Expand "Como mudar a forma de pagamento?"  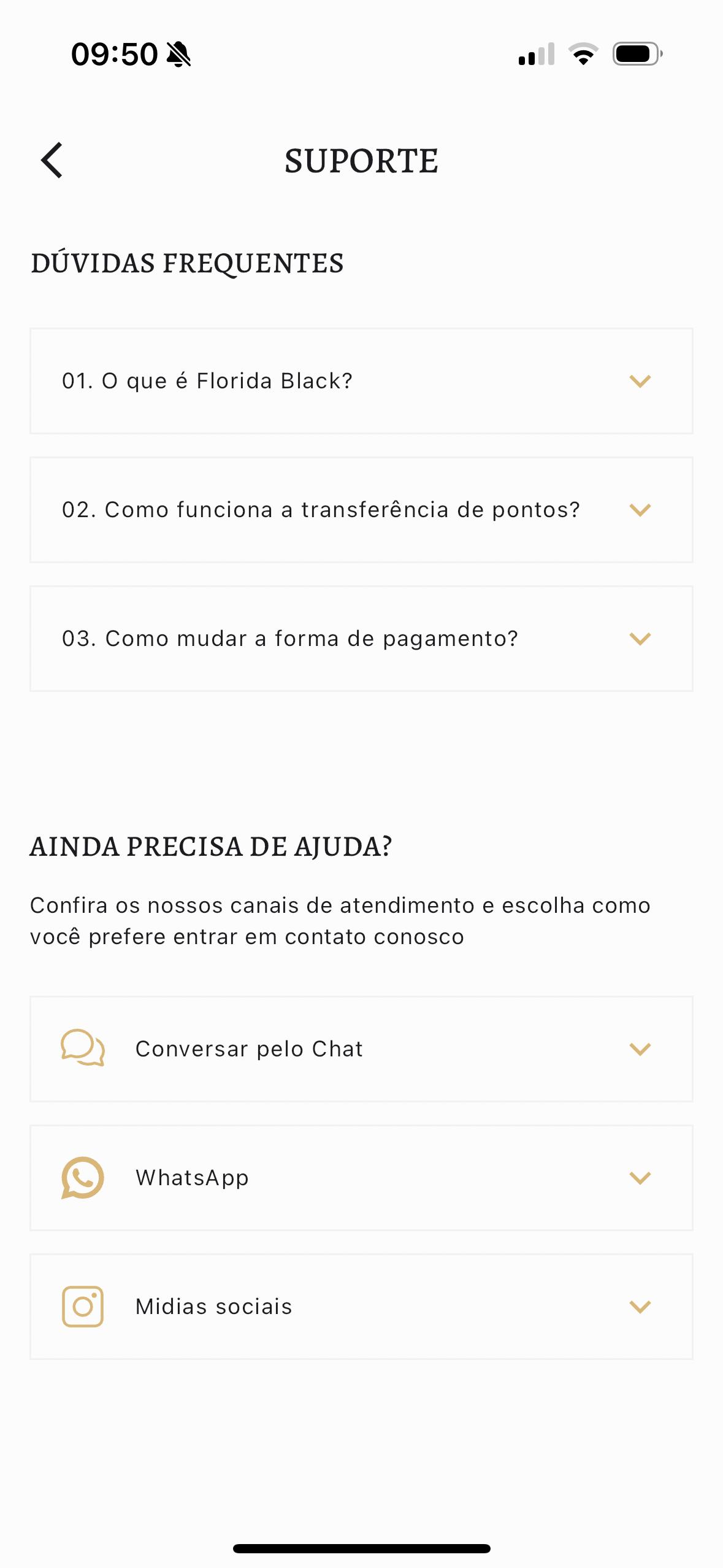pyautogui.click(x=361, y=639)
